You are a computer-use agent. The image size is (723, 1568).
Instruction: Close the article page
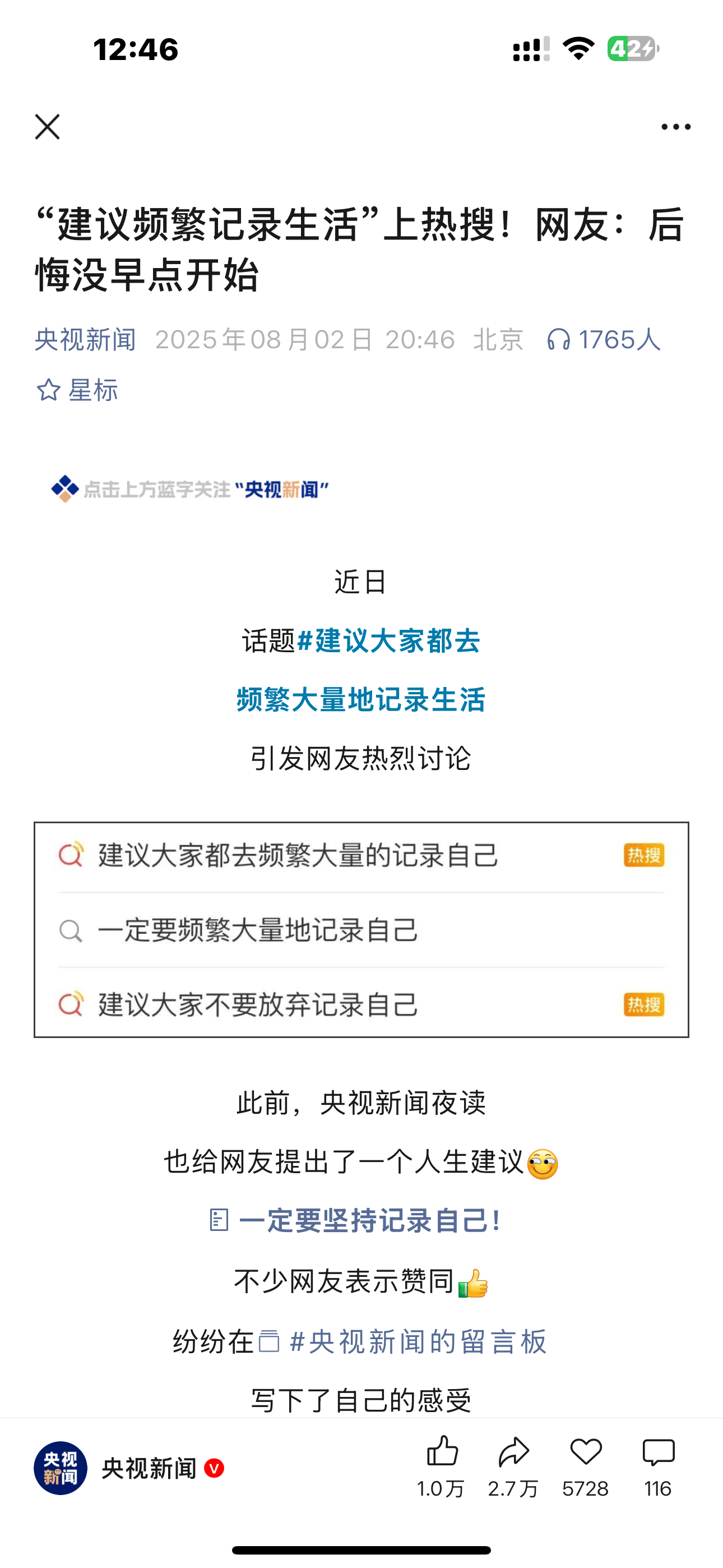(48, 127)
